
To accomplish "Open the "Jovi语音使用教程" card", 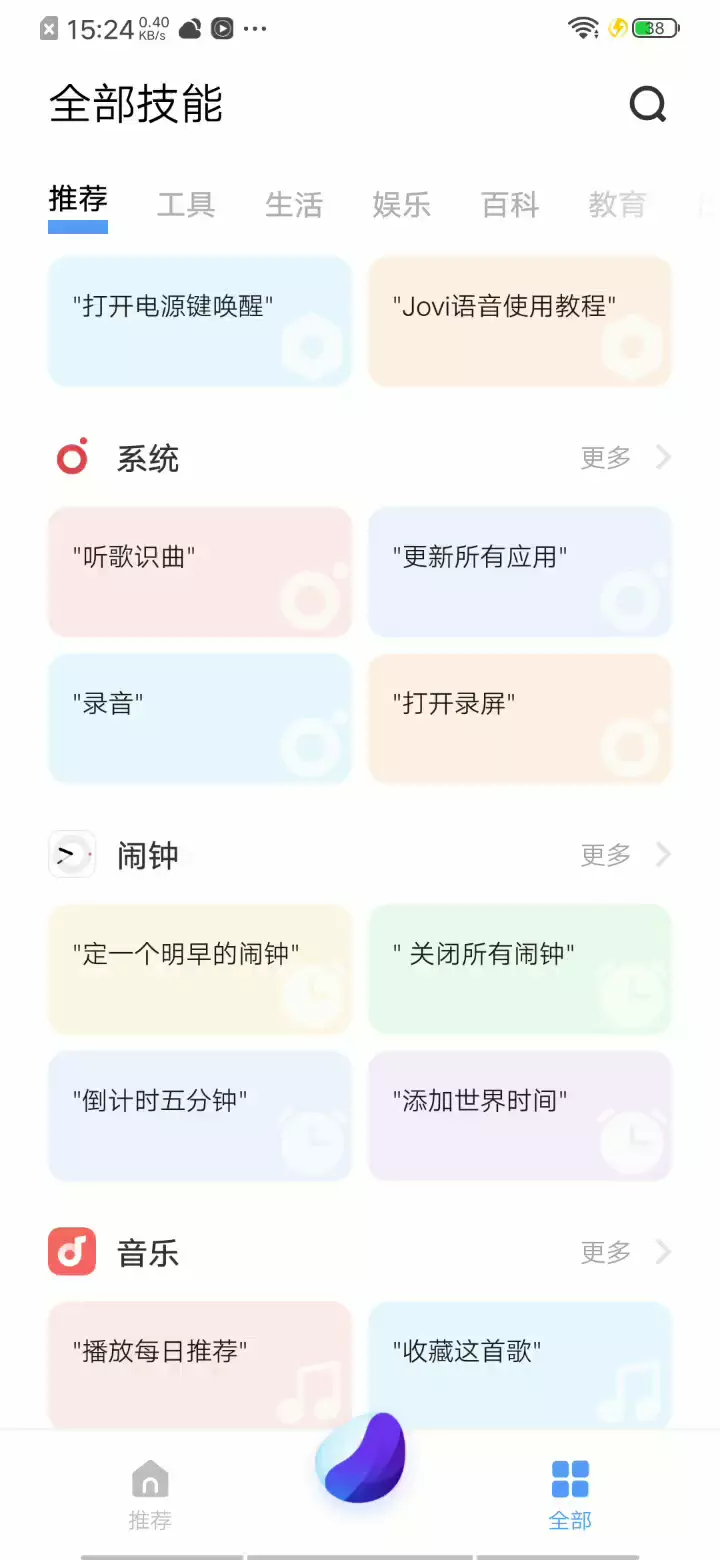I will (520, 321).
